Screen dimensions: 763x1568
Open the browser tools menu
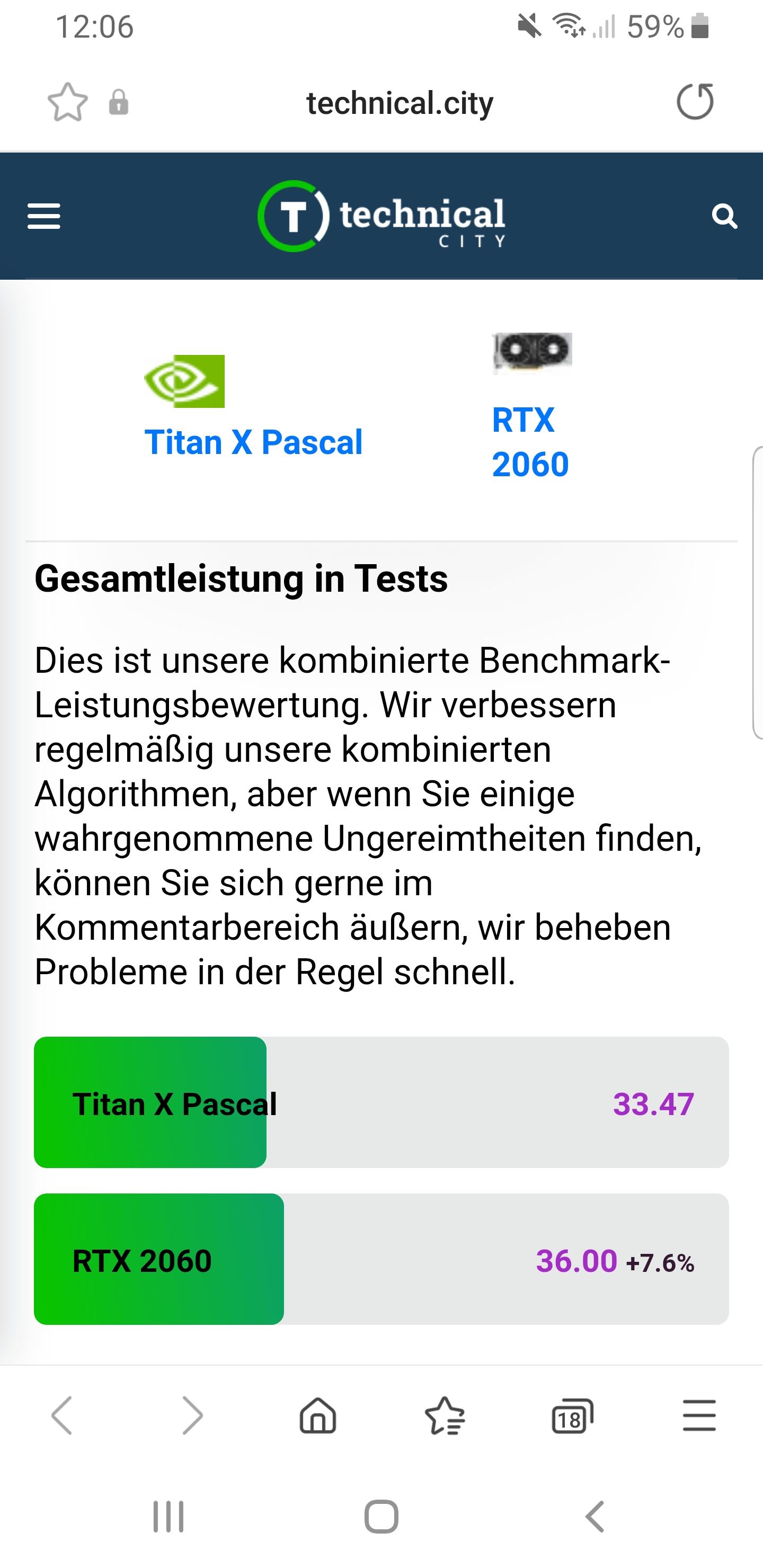click(x=699, y=1416)
